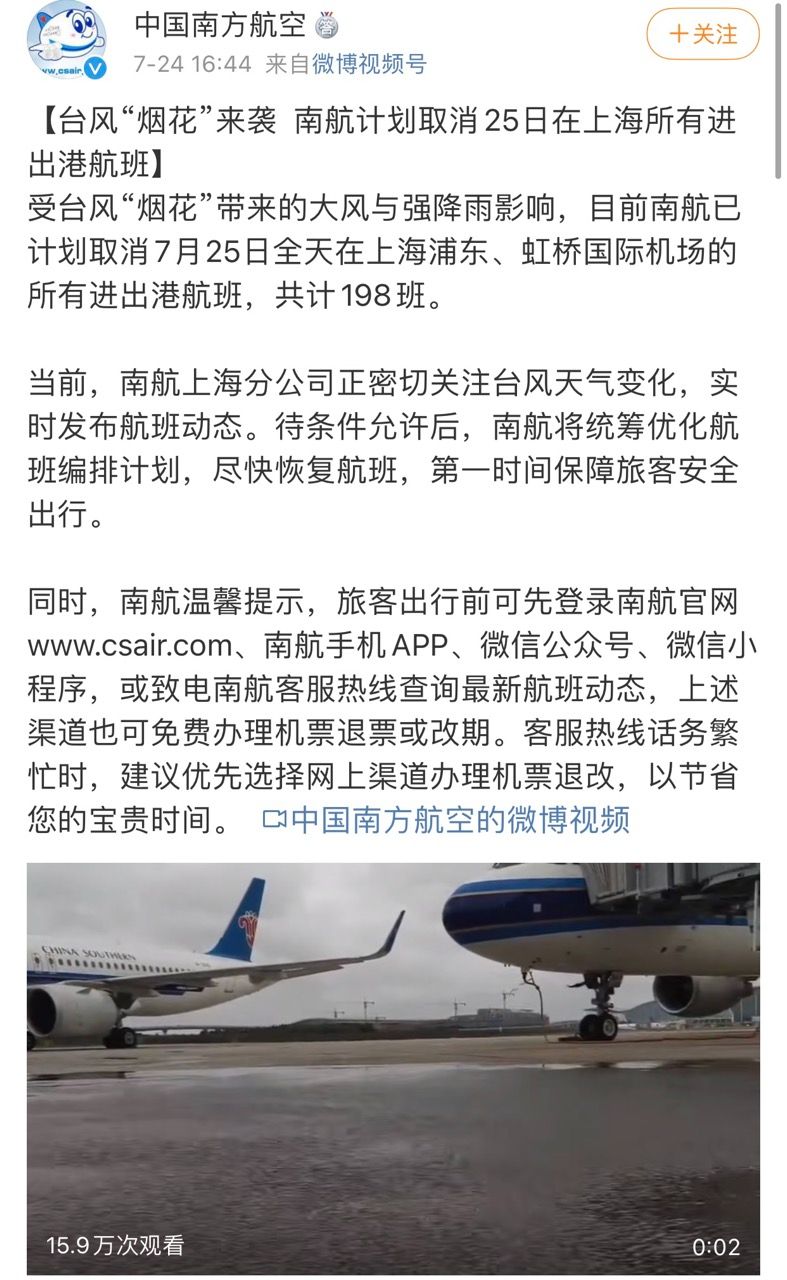Open the 中国南方航空 profile avatar
Viewport: 787px width, 1280px height.
(x=67, y=42)
